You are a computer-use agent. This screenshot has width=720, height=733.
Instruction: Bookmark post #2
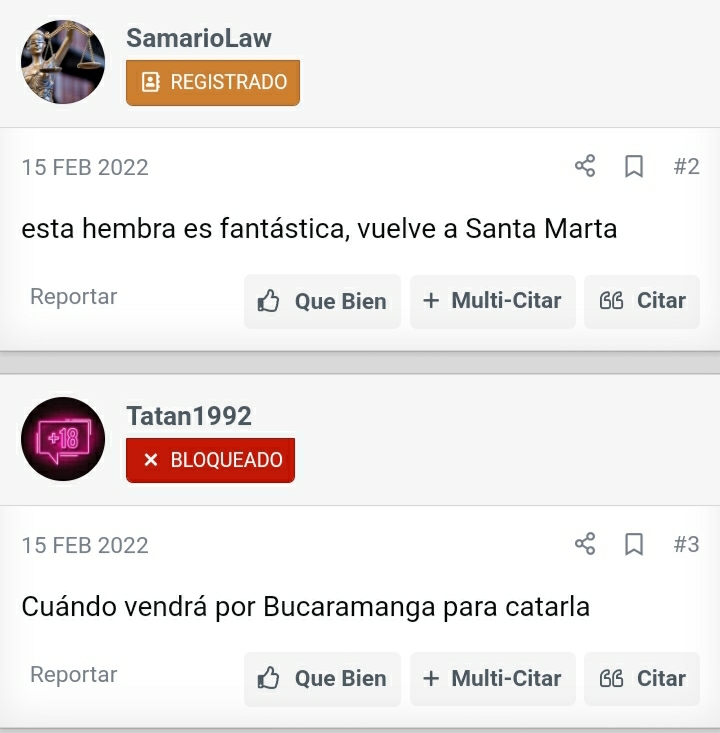(x=634, y=166)
